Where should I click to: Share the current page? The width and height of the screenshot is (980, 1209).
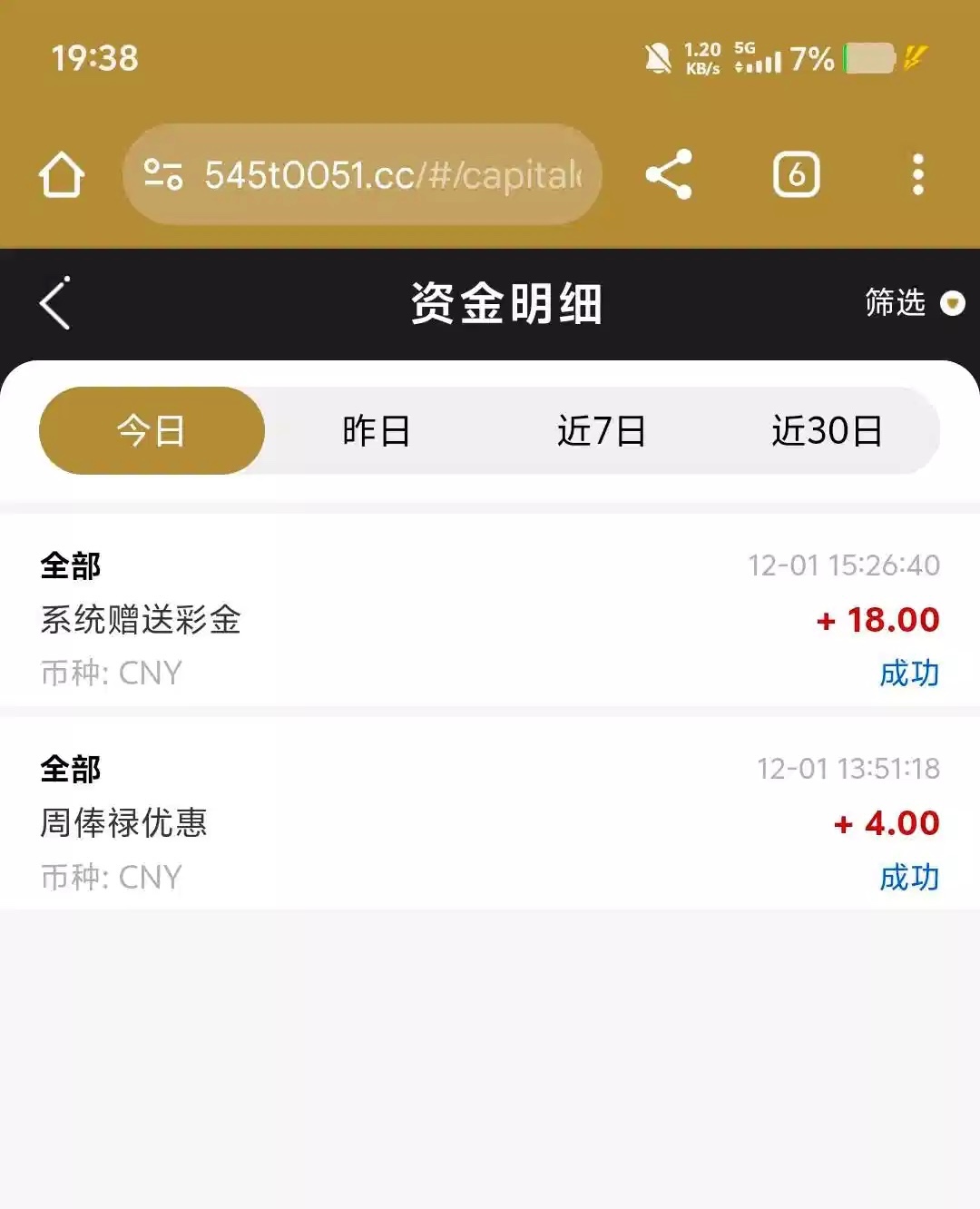click(669, 174)
